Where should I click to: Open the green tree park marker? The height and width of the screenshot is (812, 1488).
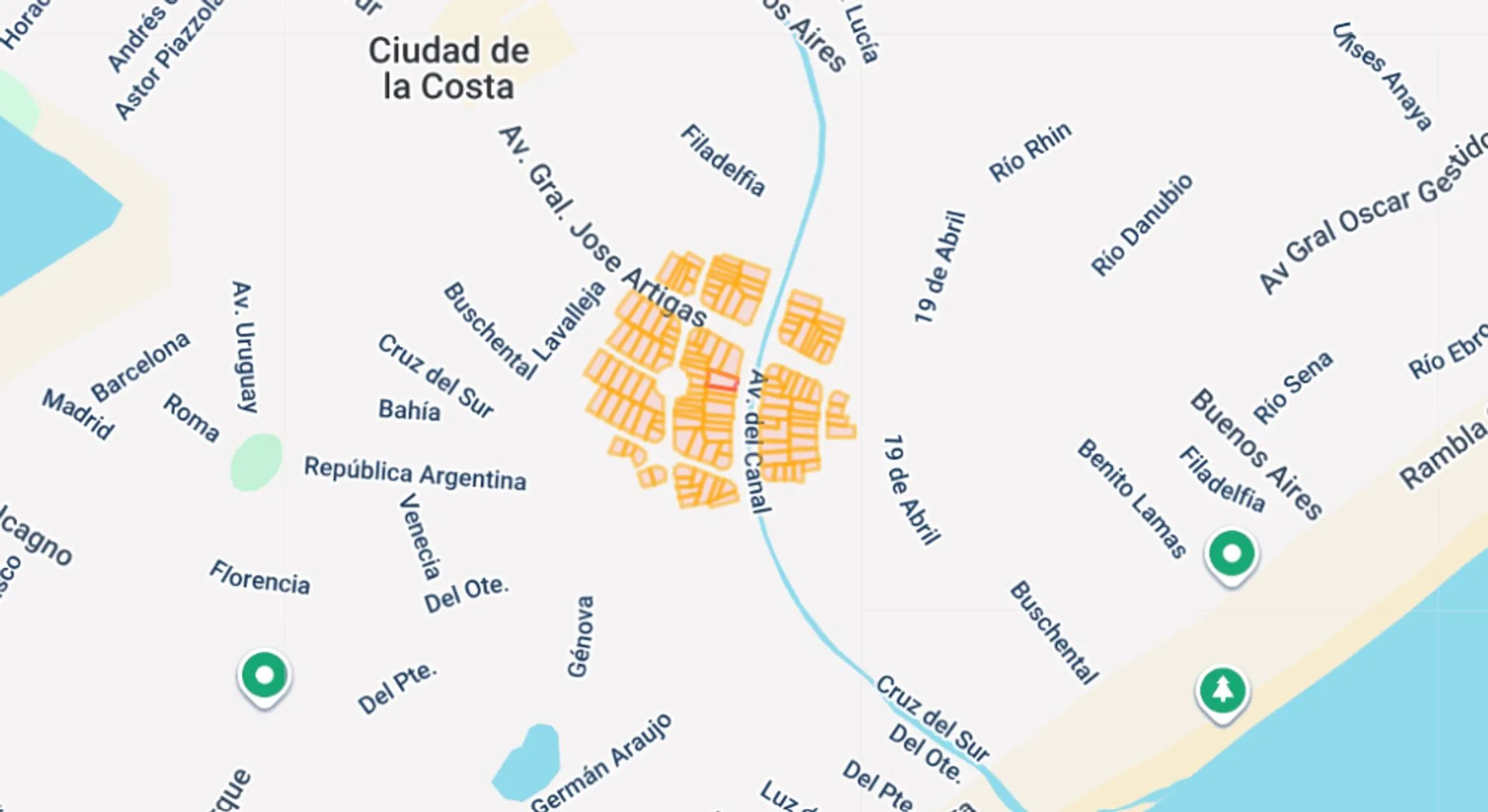click(1222, 690)
